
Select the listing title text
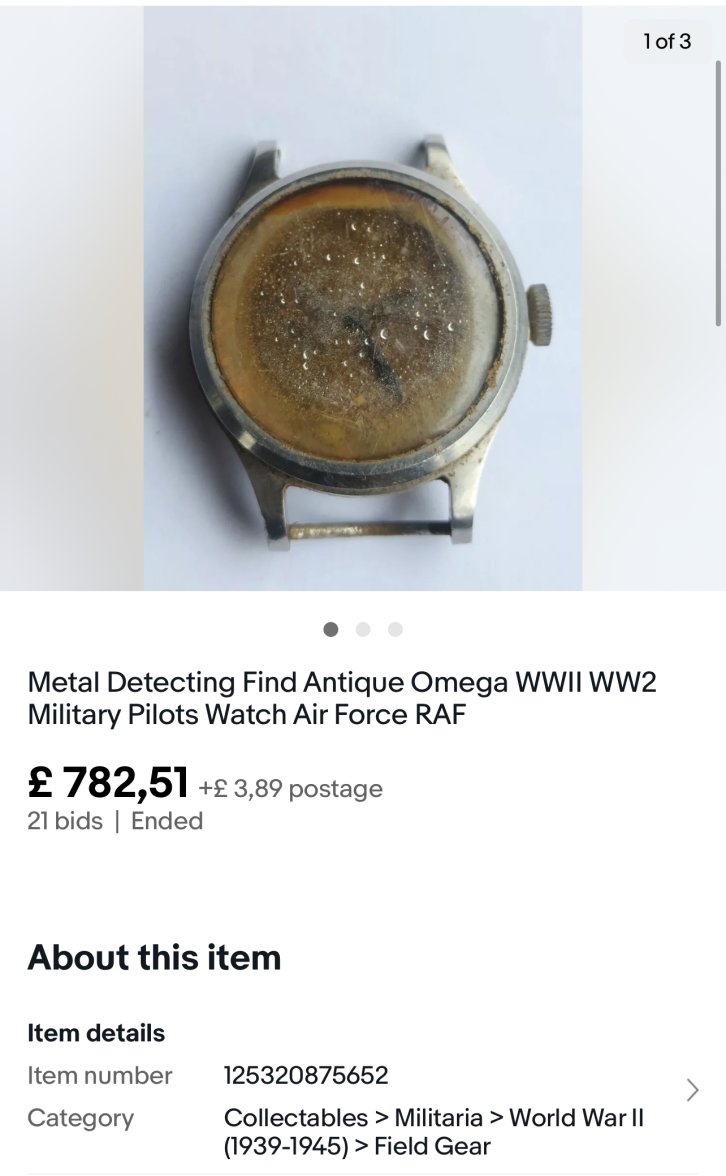[x=340, y=698]
